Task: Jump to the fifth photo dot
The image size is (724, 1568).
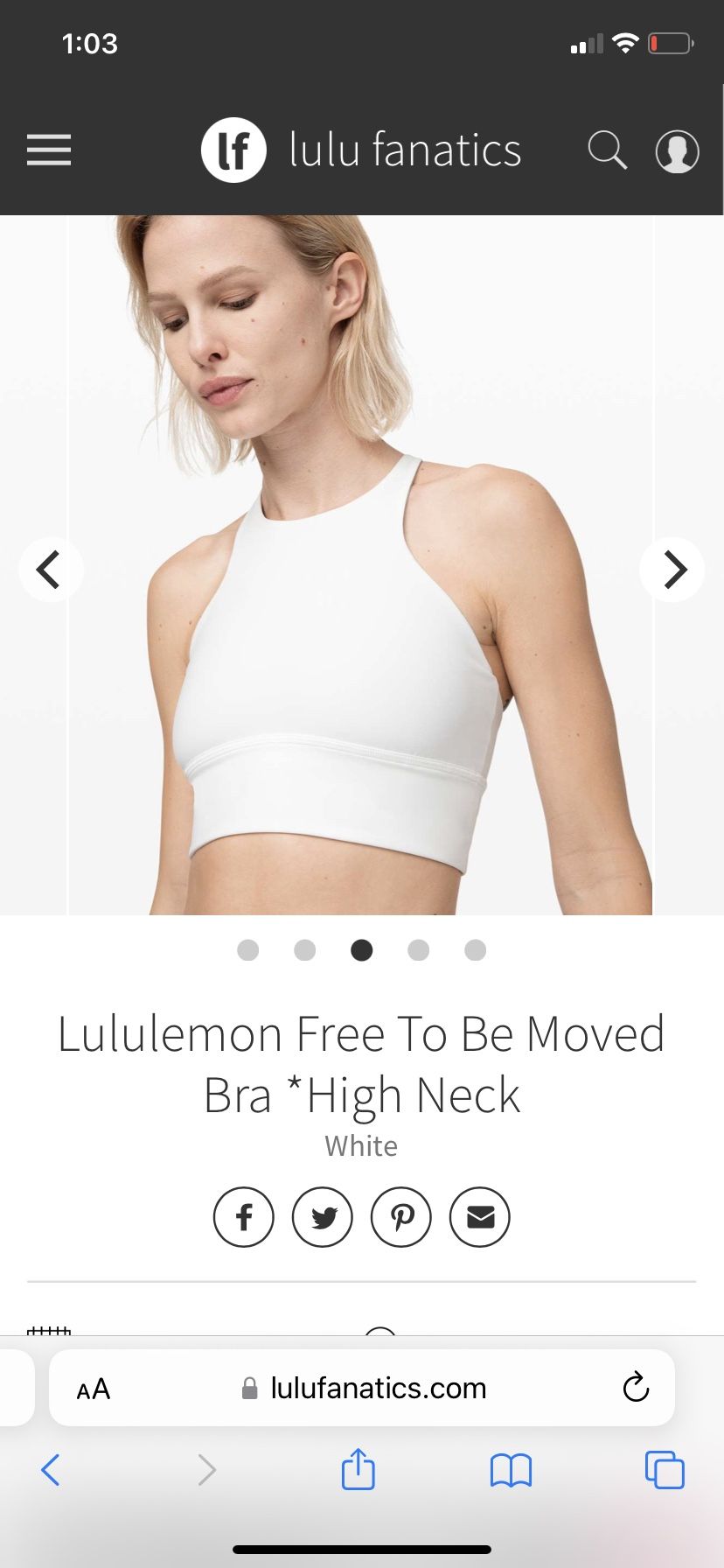Action: (475, 950)
